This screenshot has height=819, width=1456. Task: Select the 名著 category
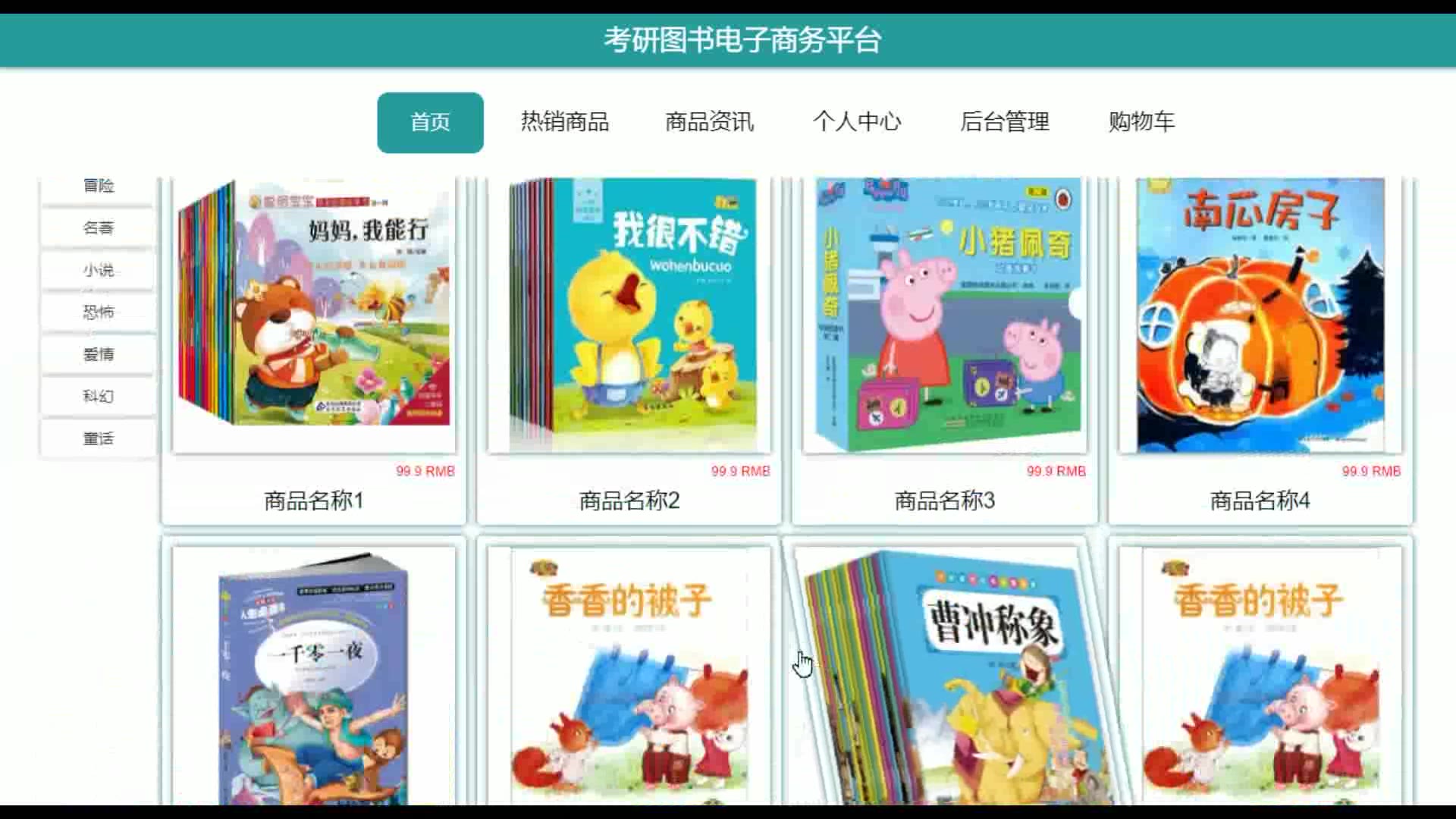99,228
